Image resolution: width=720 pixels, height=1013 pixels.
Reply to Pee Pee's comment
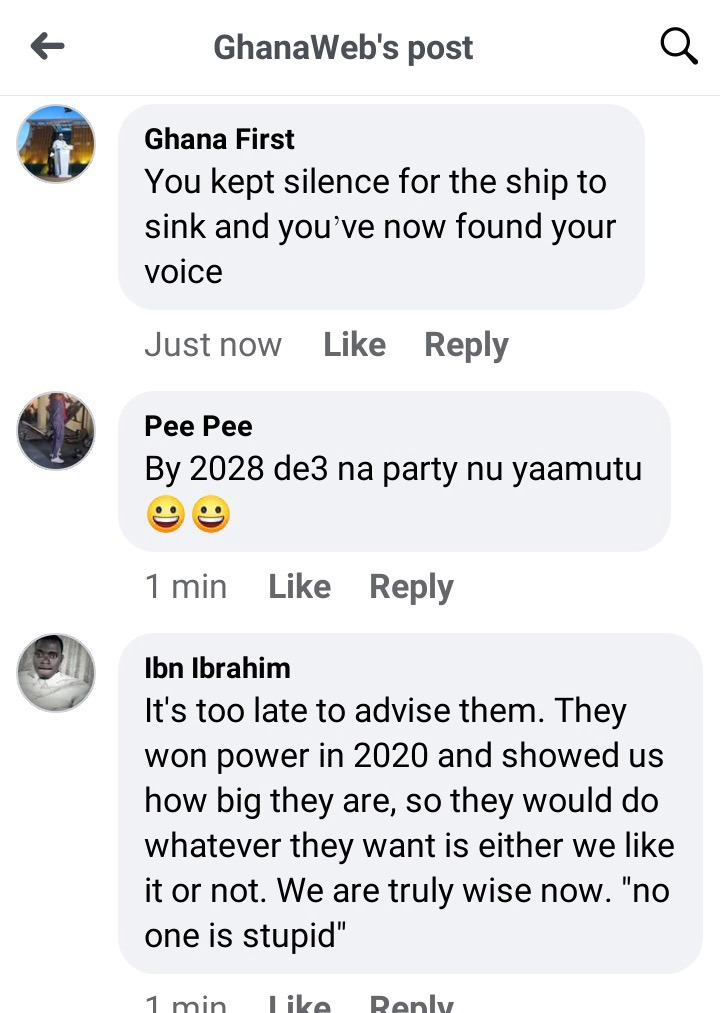coord(411,587)
